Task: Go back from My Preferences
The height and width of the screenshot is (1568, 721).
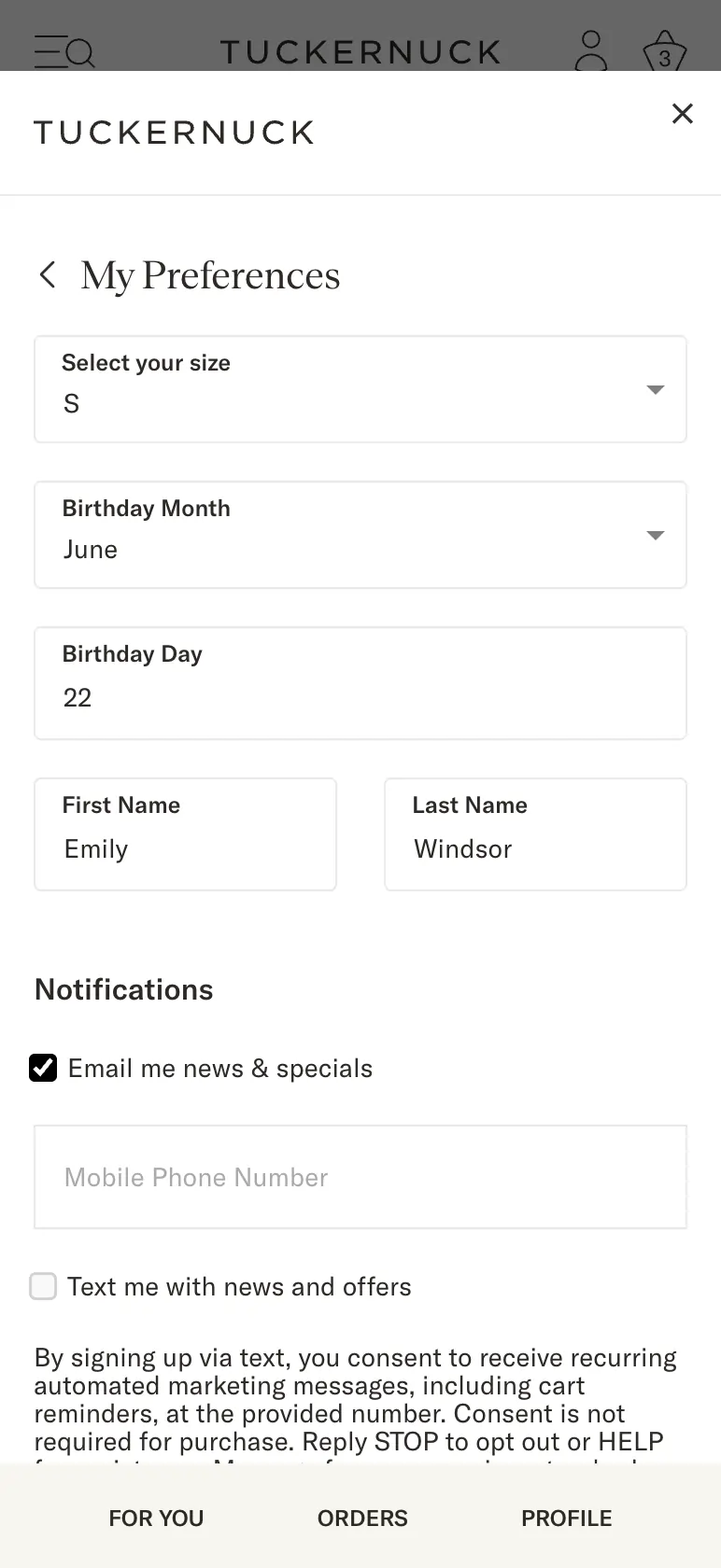Action: [x=48, y=275]
